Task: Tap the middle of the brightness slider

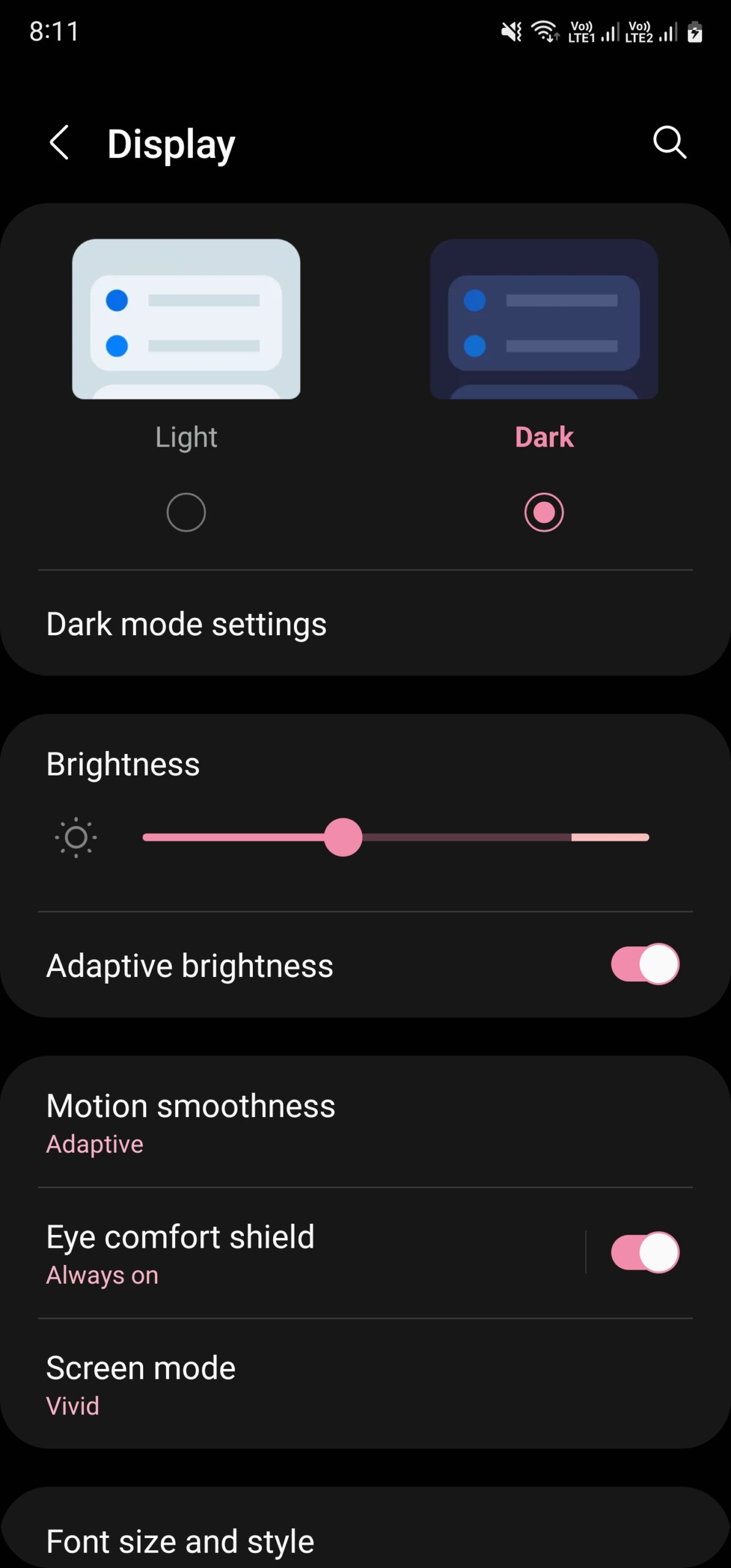Action: tap(395, 837)
